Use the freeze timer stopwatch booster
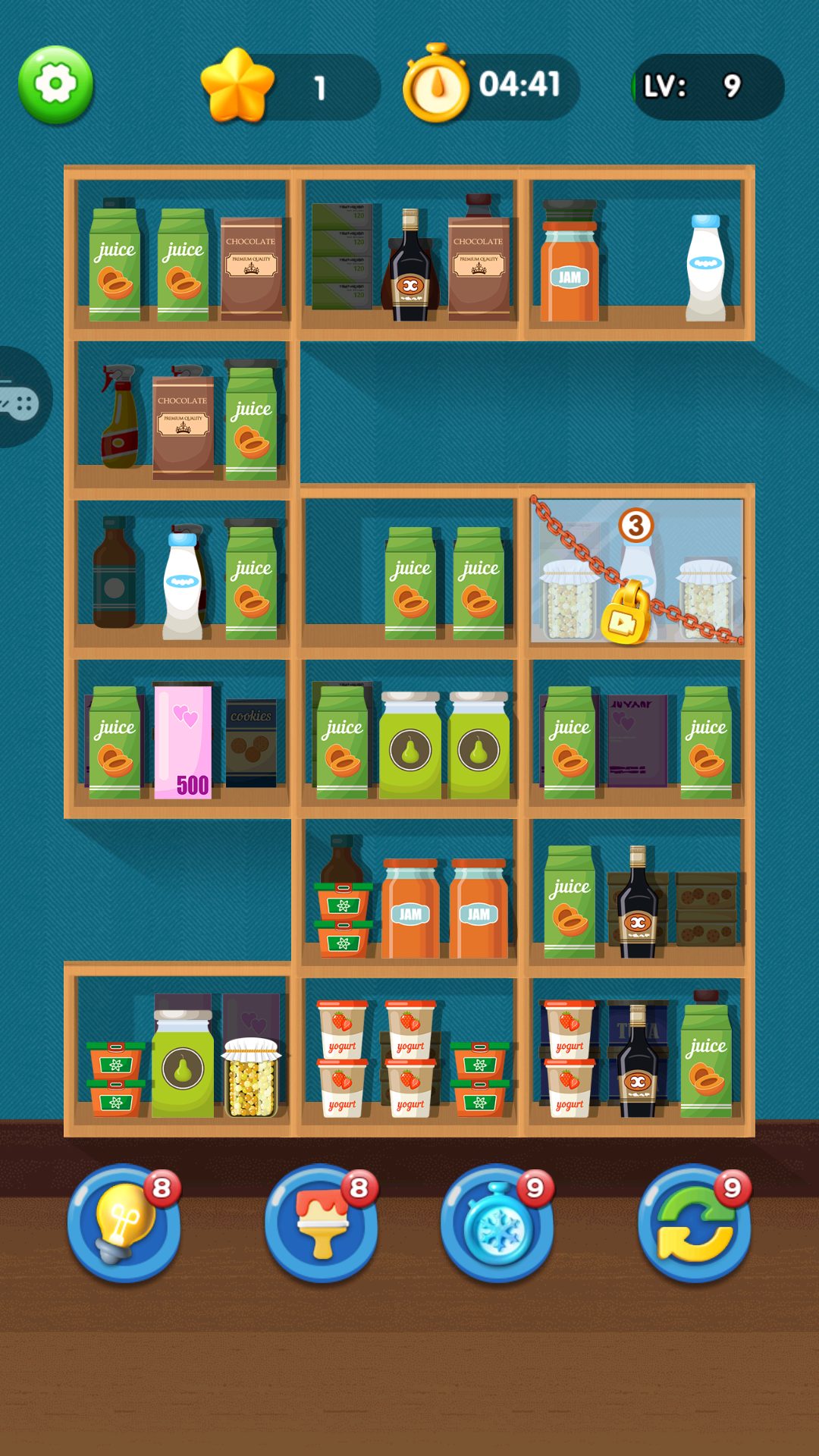Viewport: 819px width, 1456px height. pyautogui.click(x=497, y=1222)
